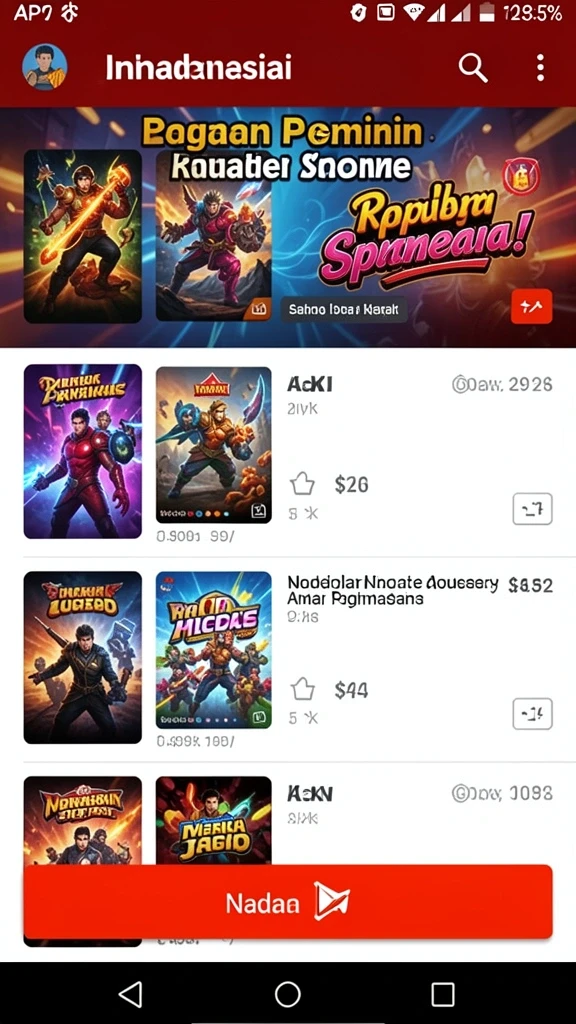Open the Merla Jagid game card
The image size is (576, 1024).
tap(214, 821)
